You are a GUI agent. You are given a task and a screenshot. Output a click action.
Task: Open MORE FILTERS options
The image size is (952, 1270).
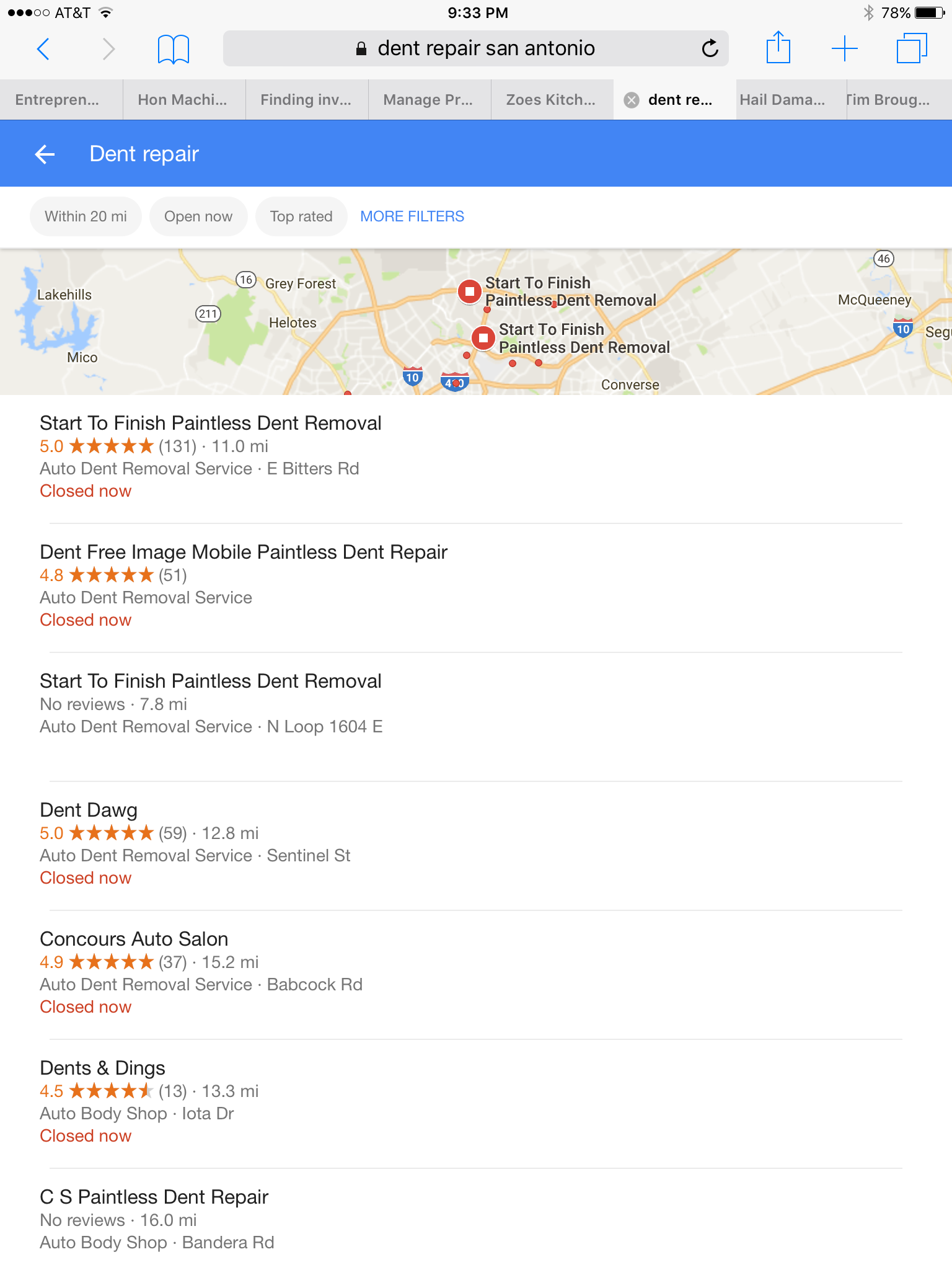click(x=412, y=216)
